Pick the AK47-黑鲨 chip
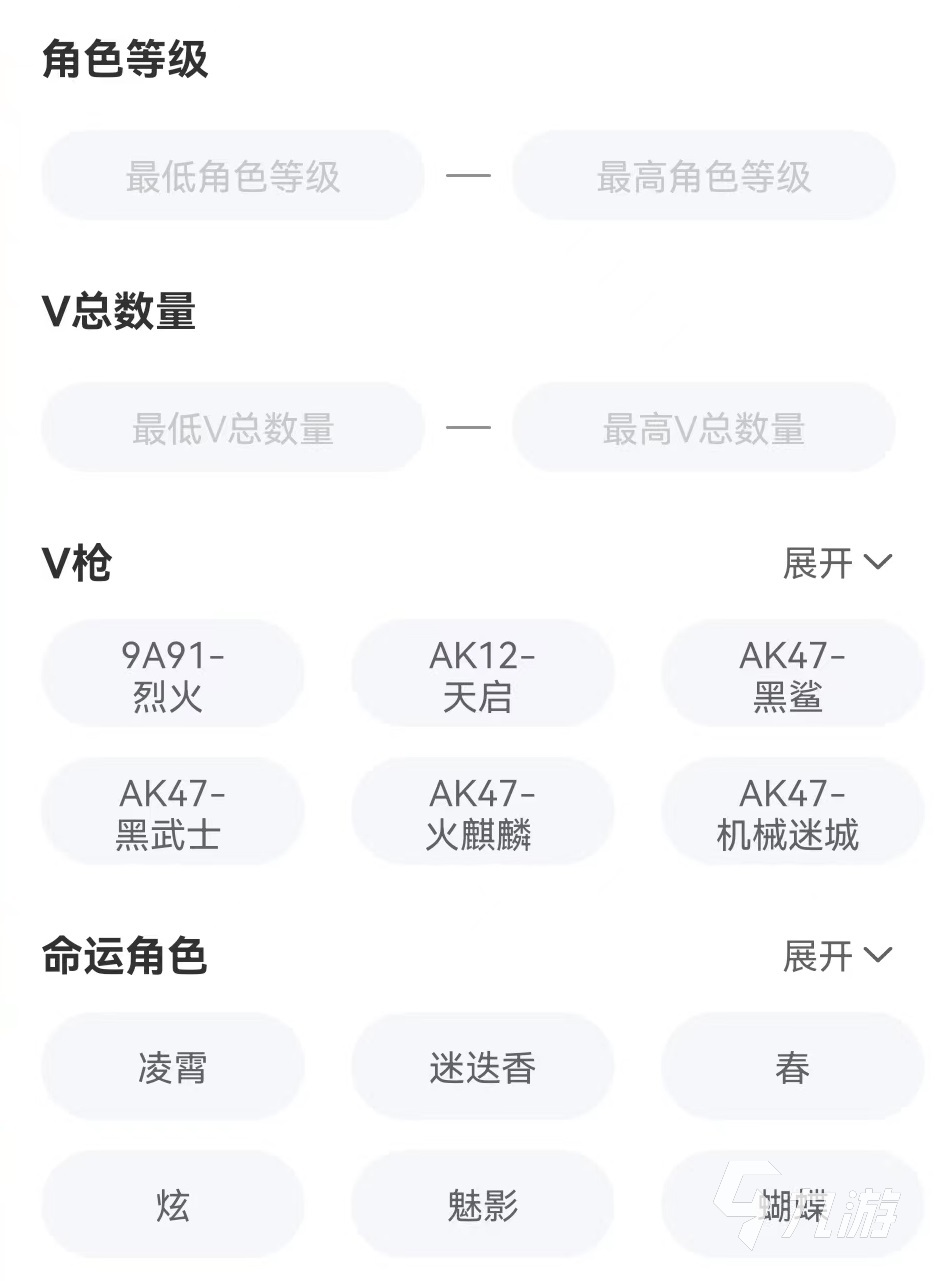This screenshot has width=941, height=1281. click(791, 675)
